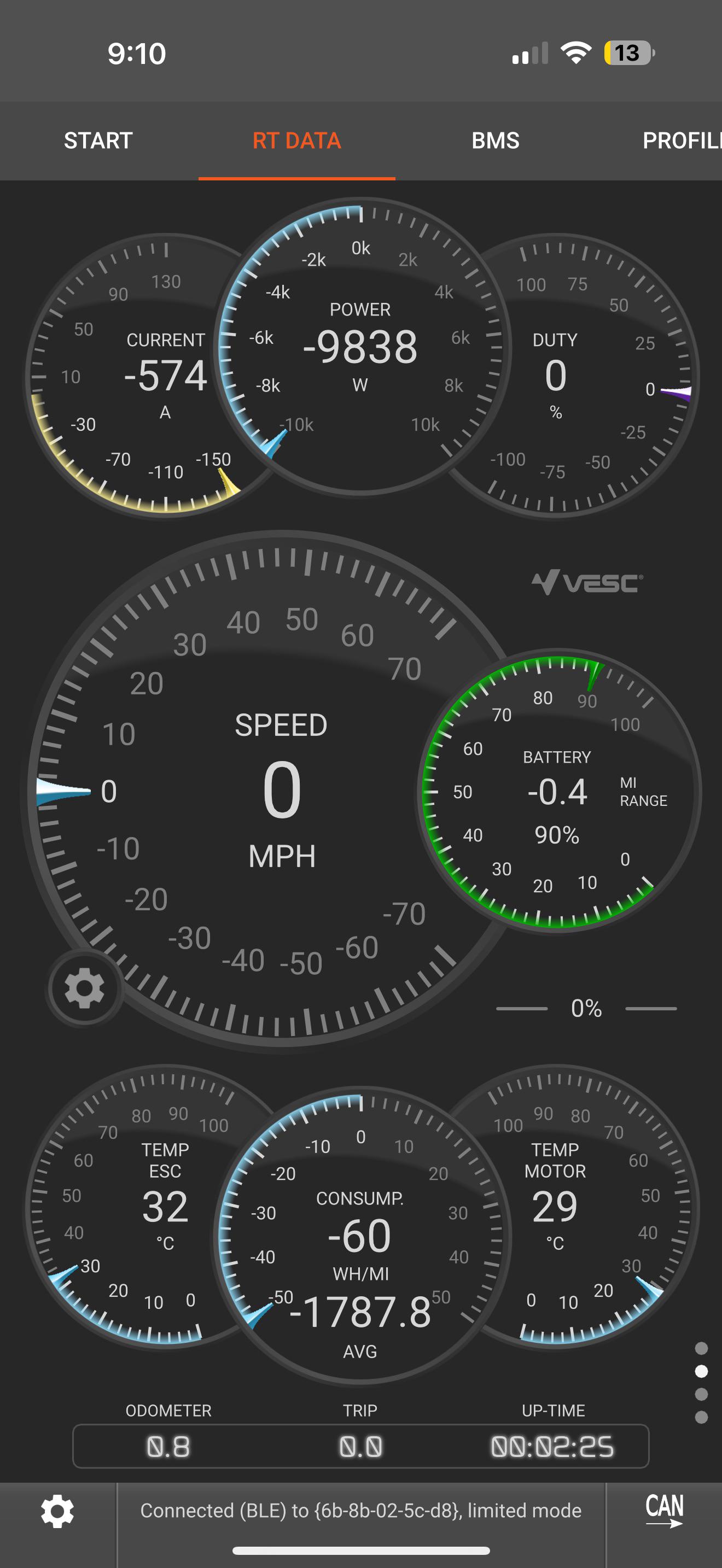Viewport: 722px width, 1568px height.
Task: Open gauge settings gear beside speedometer
Action: point(85,988)
